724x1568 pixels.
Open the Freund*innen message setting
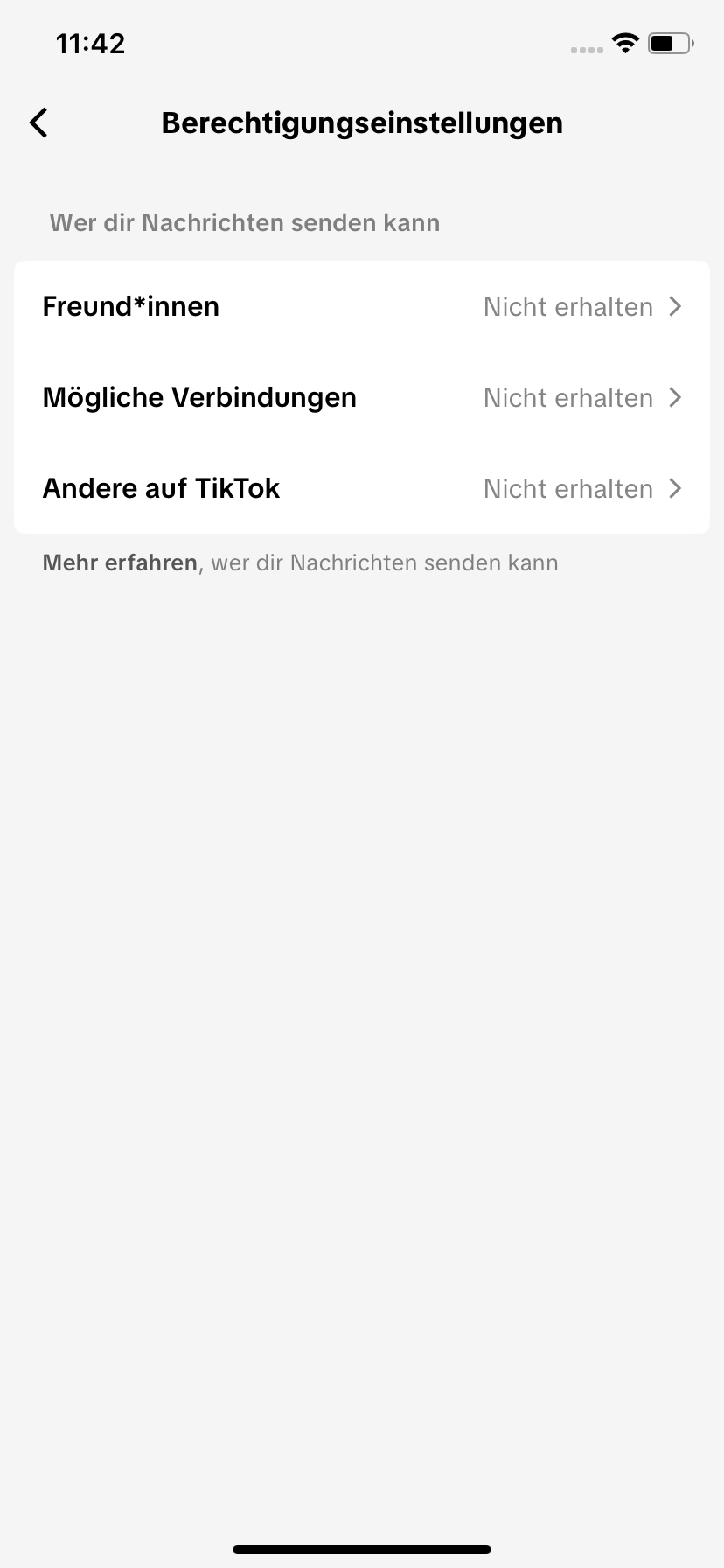point(362,306)
